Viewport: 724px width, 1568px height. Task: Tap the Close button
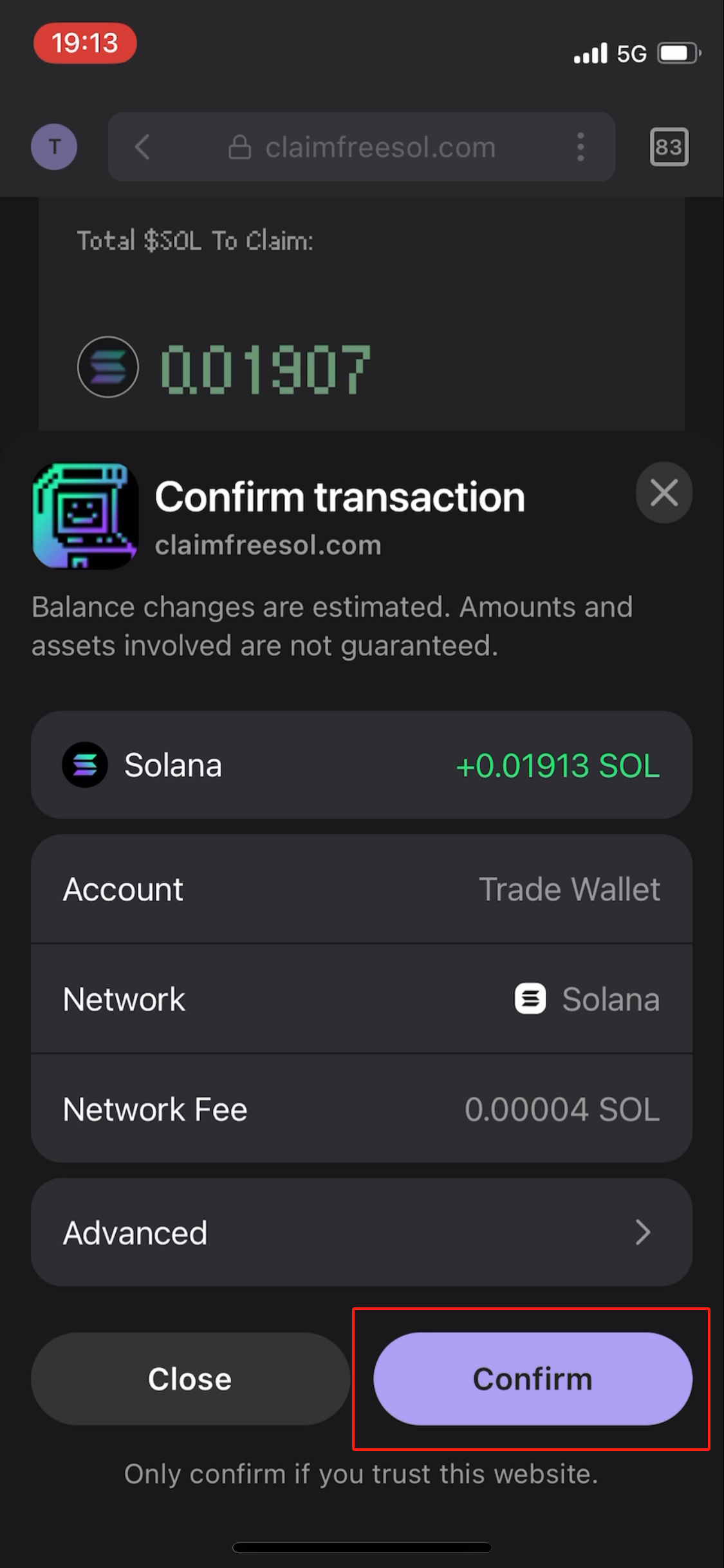(x=190, y=1379)
